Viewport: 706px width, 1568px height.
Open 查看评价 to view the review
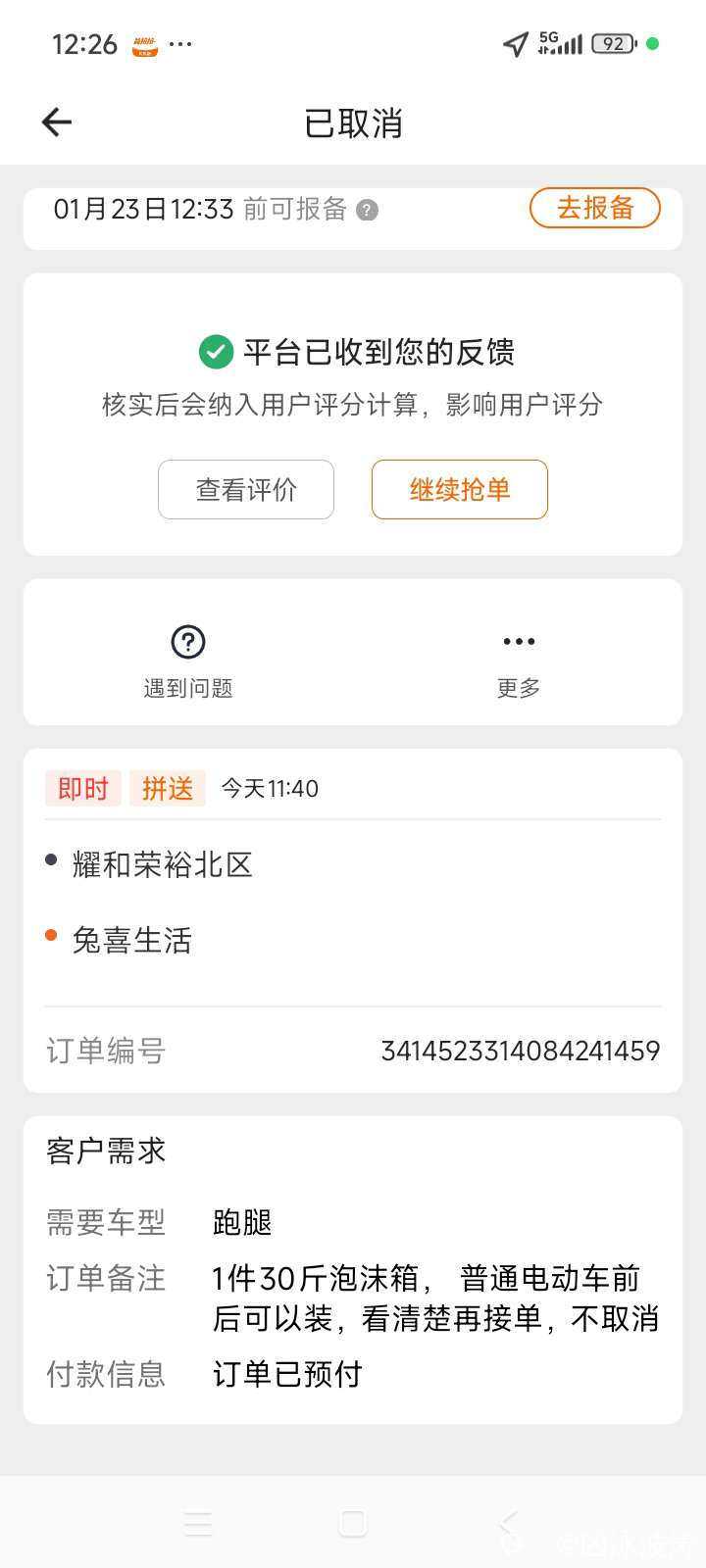tap(246, 489)
